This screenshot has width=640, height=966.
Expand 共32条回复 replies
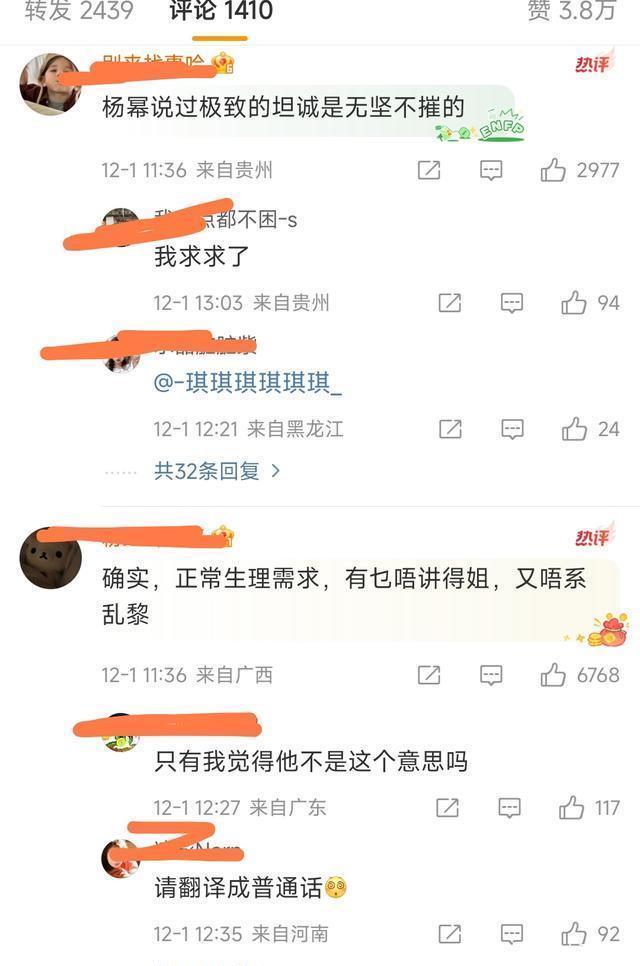[217, 471]
